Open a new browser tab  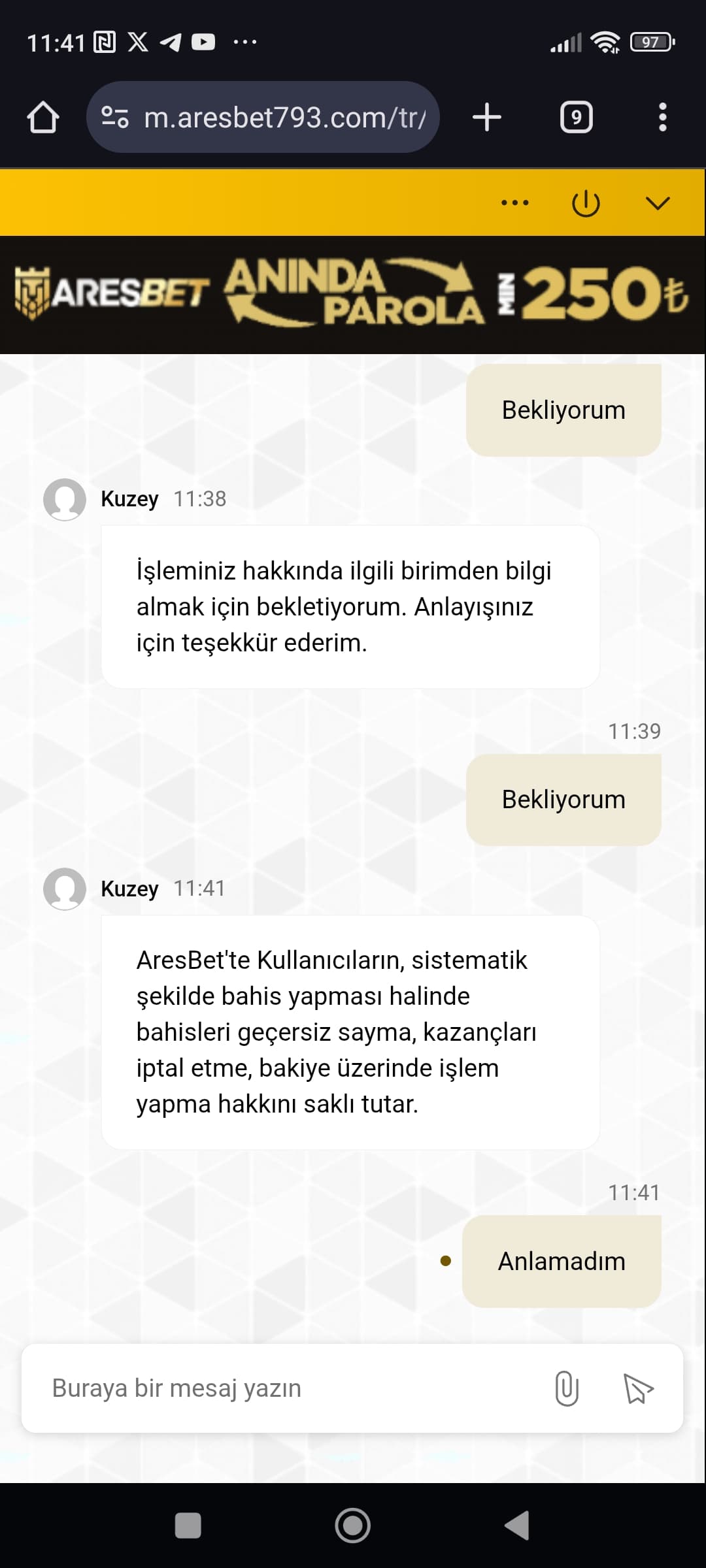(x=487, y=118)
